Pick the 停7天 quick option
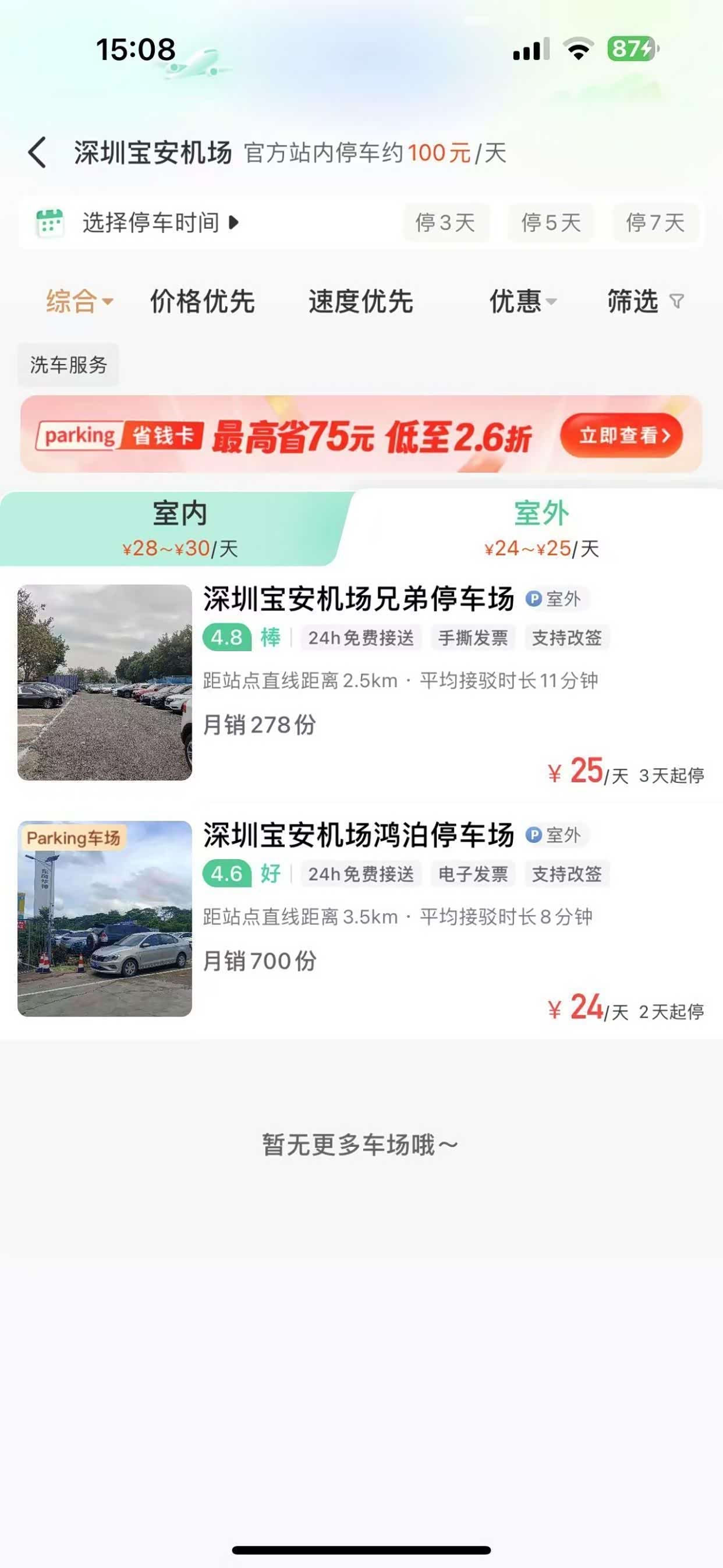Viewport: 723px width, 1568px height. tap(655, 223)
